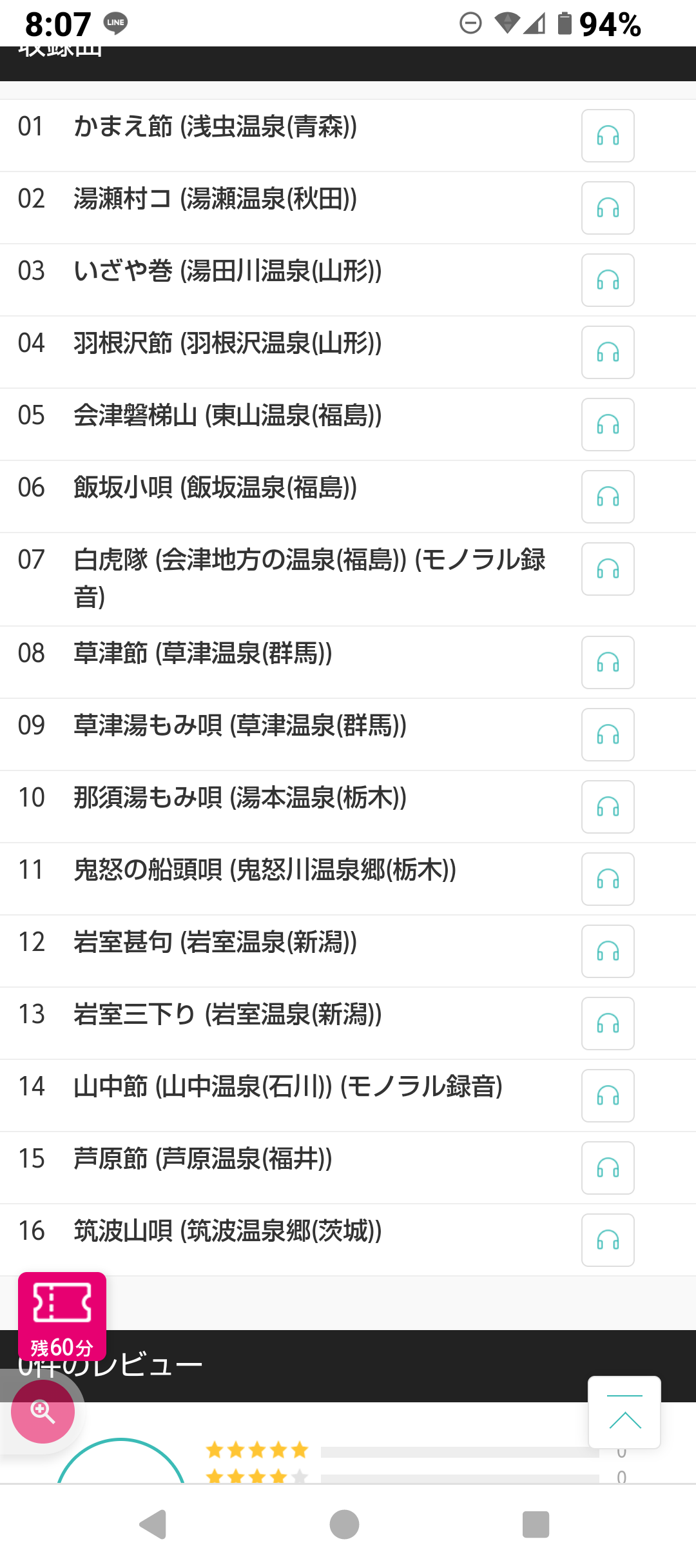Play preview of 白虎隊
Viewport: 696px width, 1568px height.
(608, 569)
